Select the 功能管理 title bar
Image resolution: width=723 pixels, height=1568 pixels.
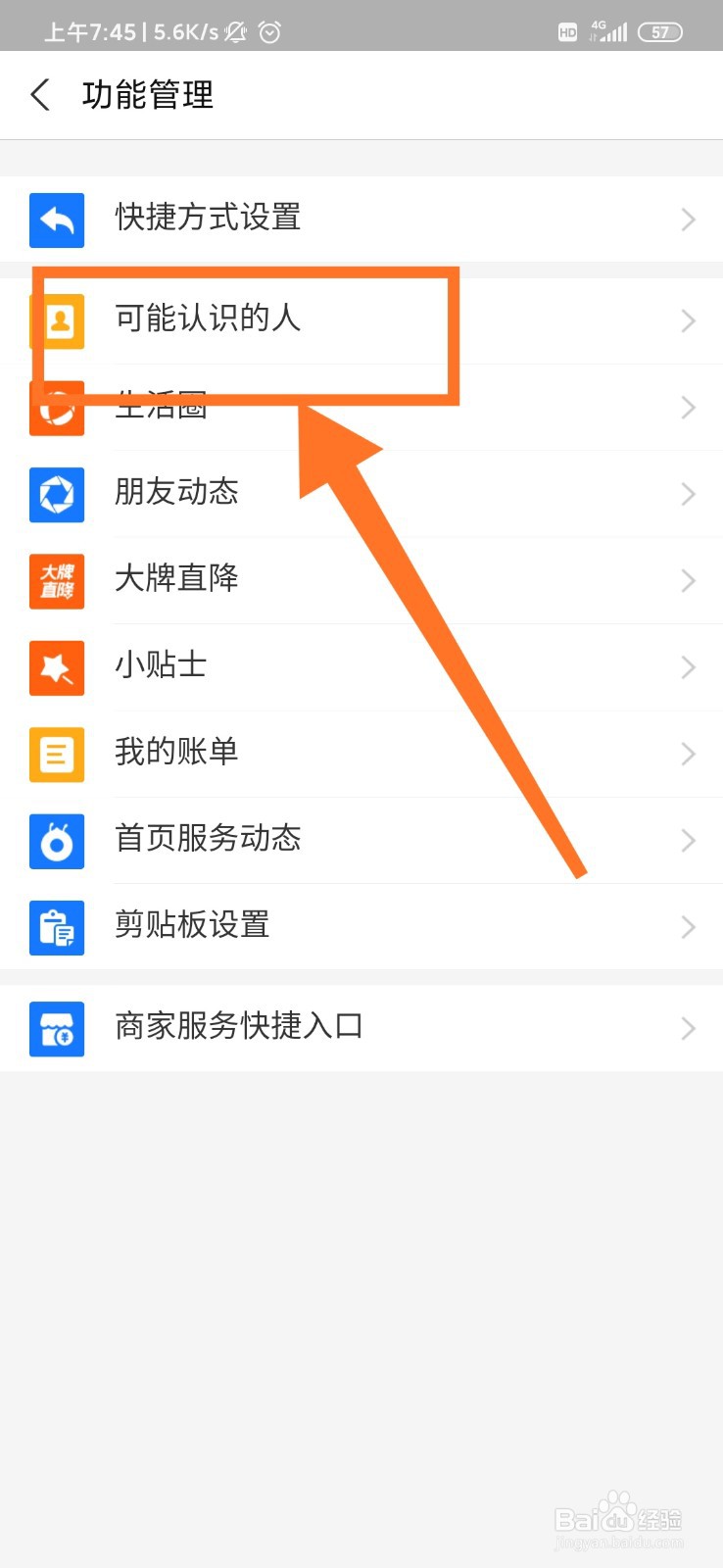click(147, 95)
